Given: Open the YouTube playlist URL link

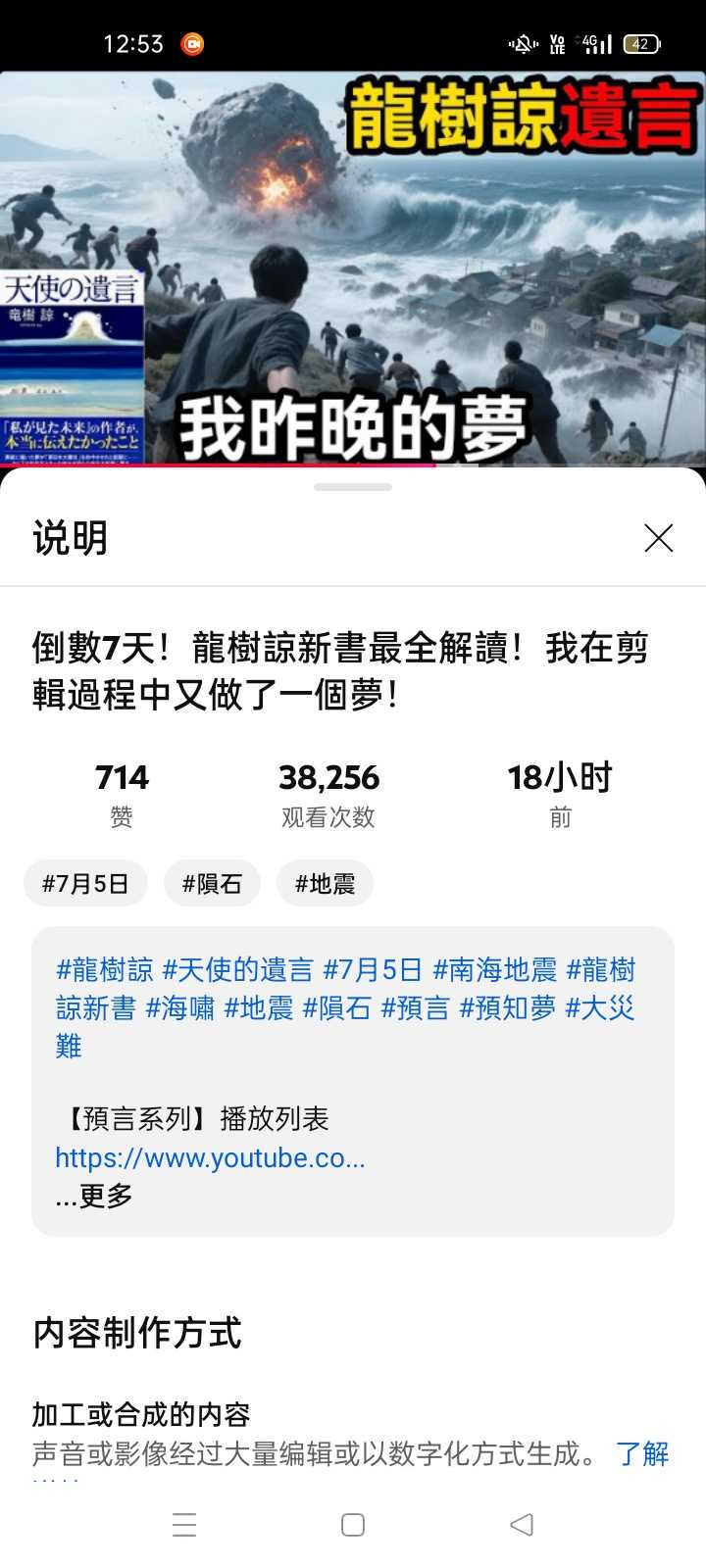Looking at the screenshot, I should [x=210, y=1157].
